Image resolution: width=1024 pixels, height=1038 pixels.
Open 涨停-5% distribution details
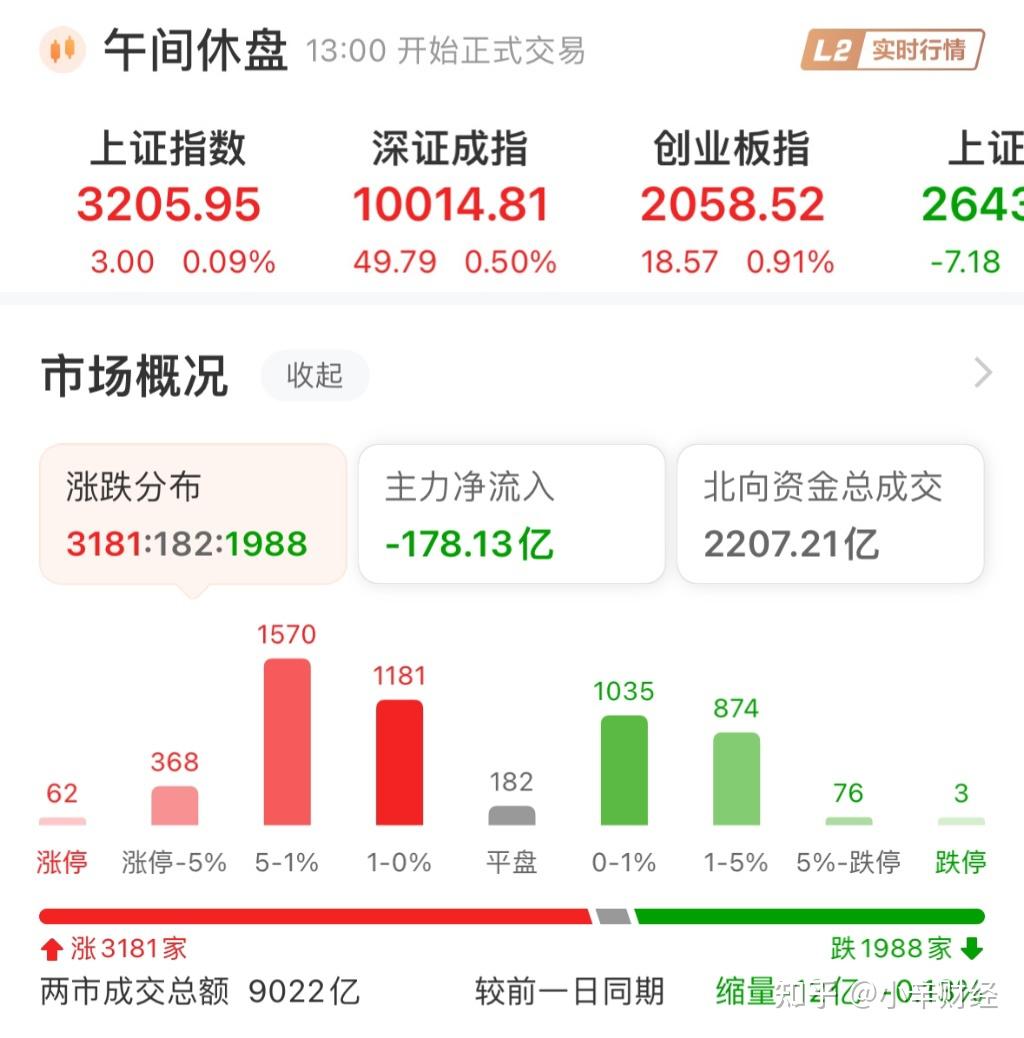point(174,805)
